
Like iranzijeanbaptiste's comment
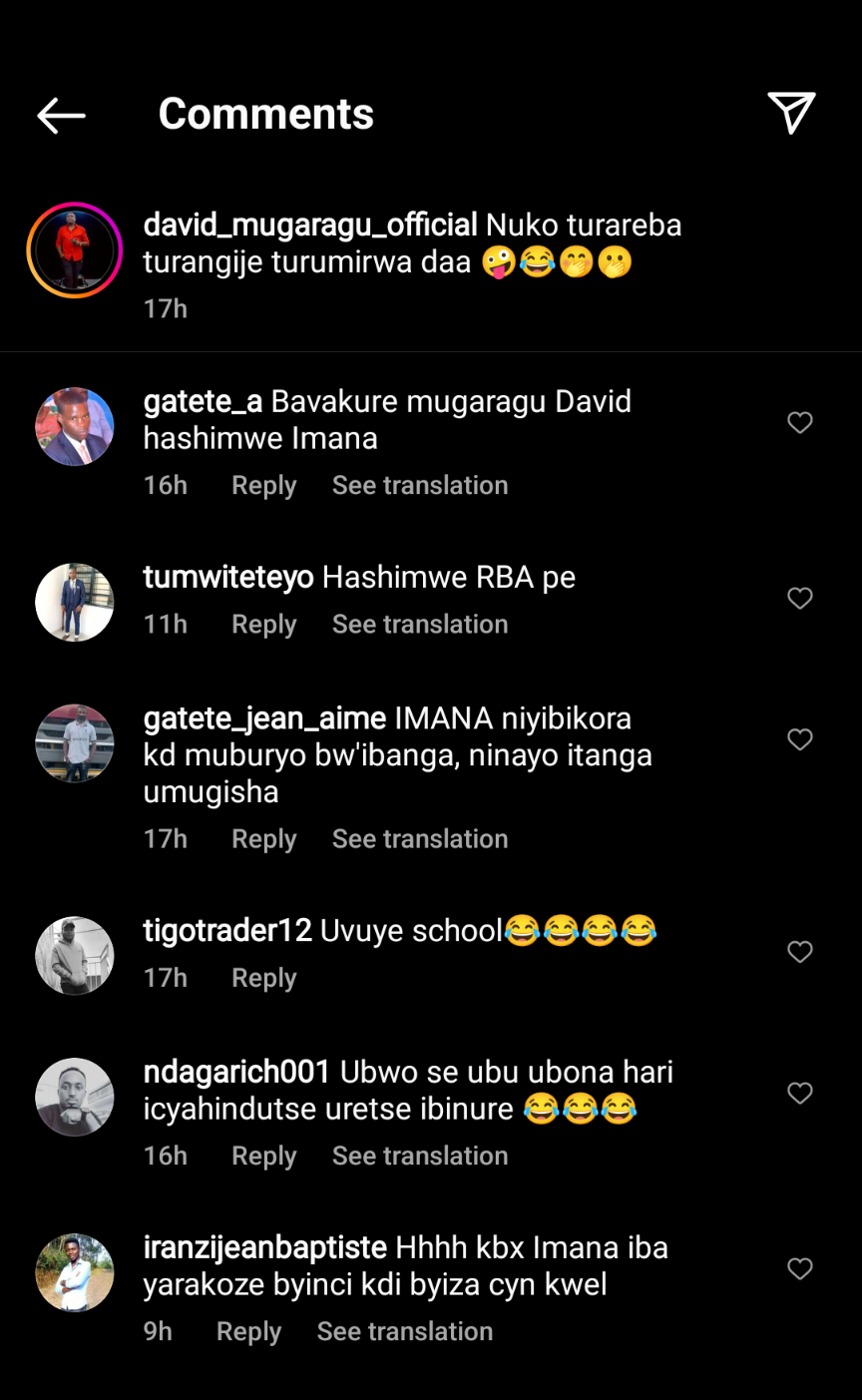(800, 1269)
